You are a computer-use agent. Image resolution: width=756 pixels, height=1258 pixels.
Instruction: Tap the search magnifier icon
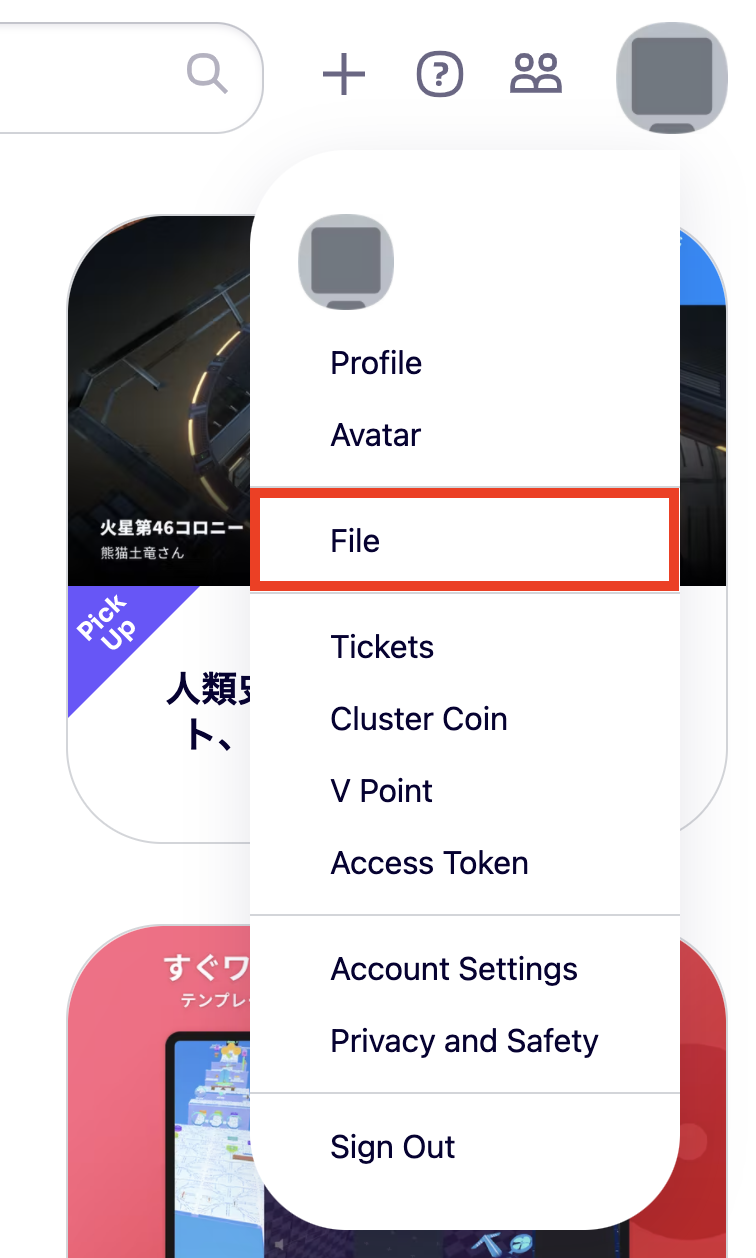(x=207, y=73)
